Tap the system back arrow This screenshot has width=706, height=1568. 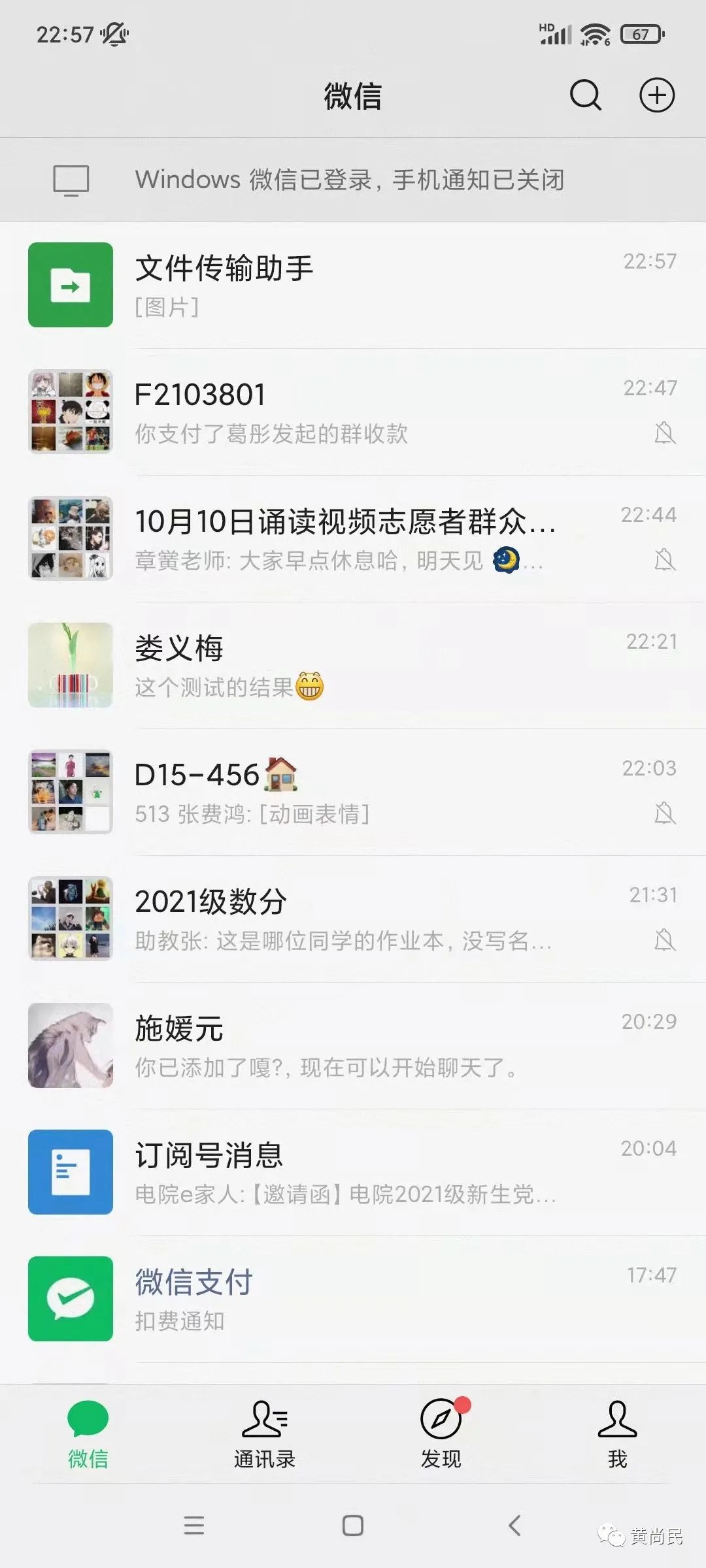pos(514,1526)
